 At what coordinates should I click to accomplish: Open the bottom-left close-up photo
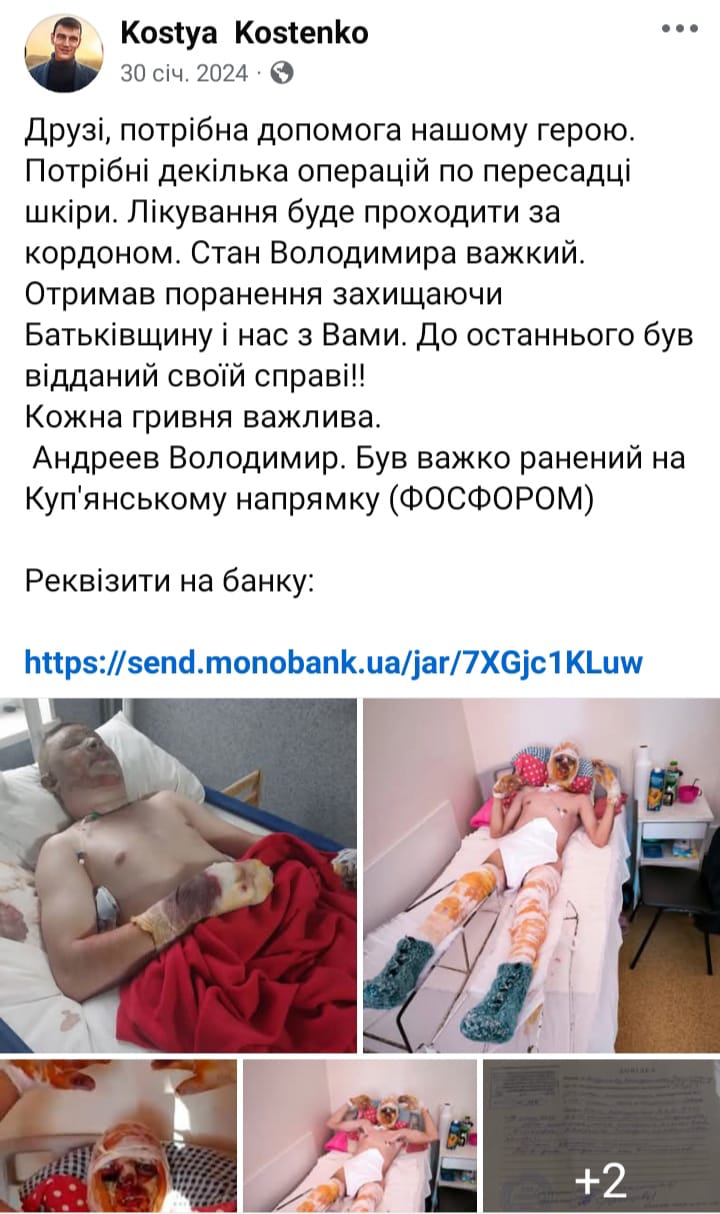[x=118, y=1136]
